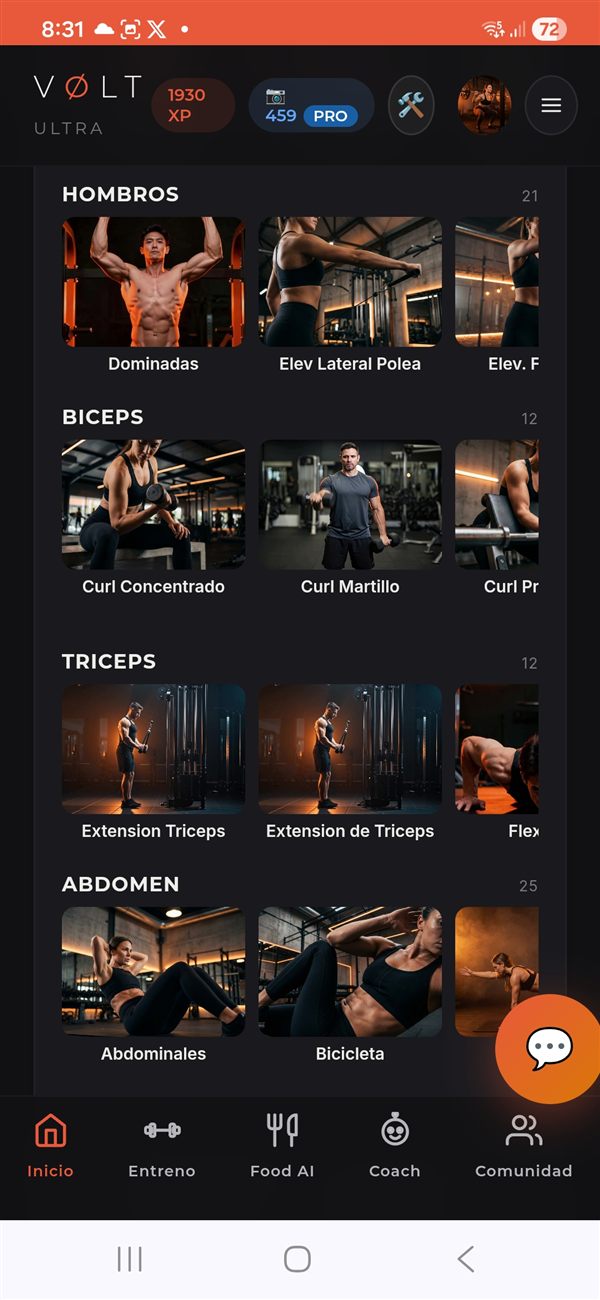Go to the Food AI tab
Screen dimensions: 600x1300
point(282,1146)
